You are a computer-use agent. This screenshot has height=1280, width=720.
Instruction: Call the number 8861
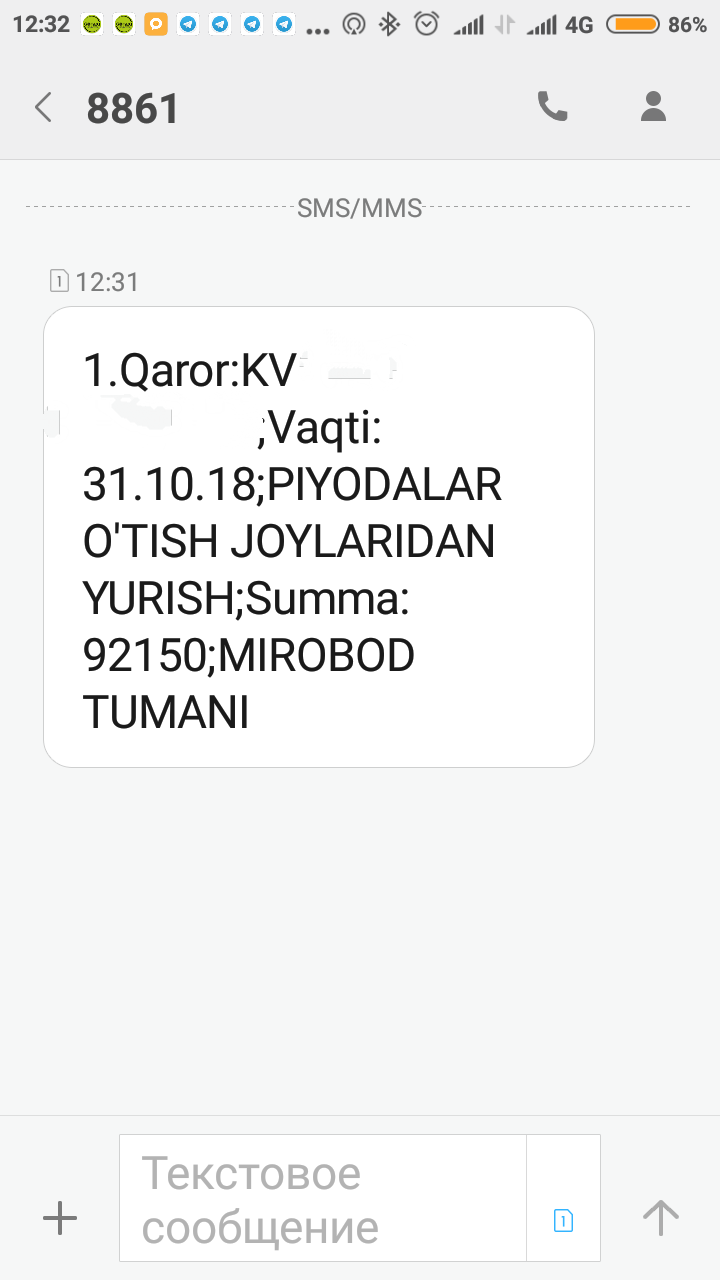[x=553, y=106]
